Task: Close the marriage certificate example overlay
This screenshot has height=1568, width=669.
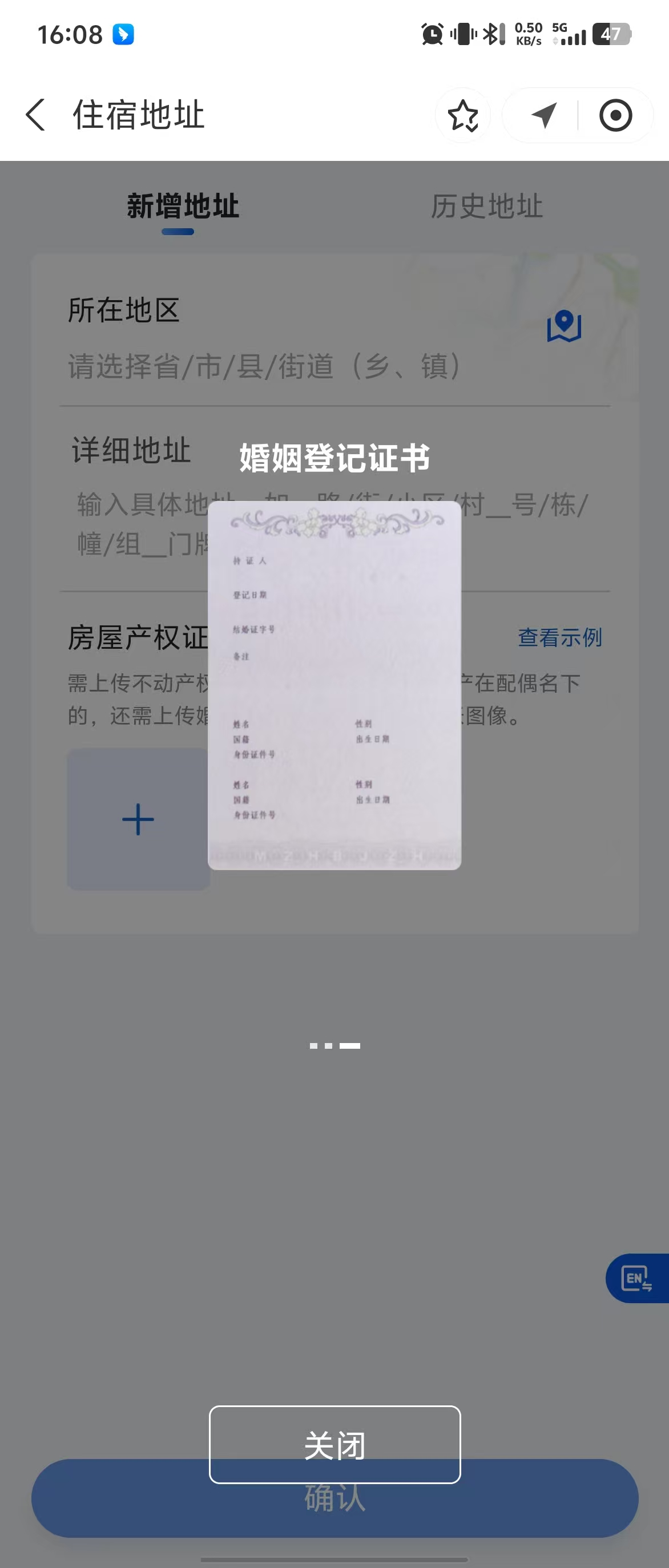Action: (x=334, y=1444)
